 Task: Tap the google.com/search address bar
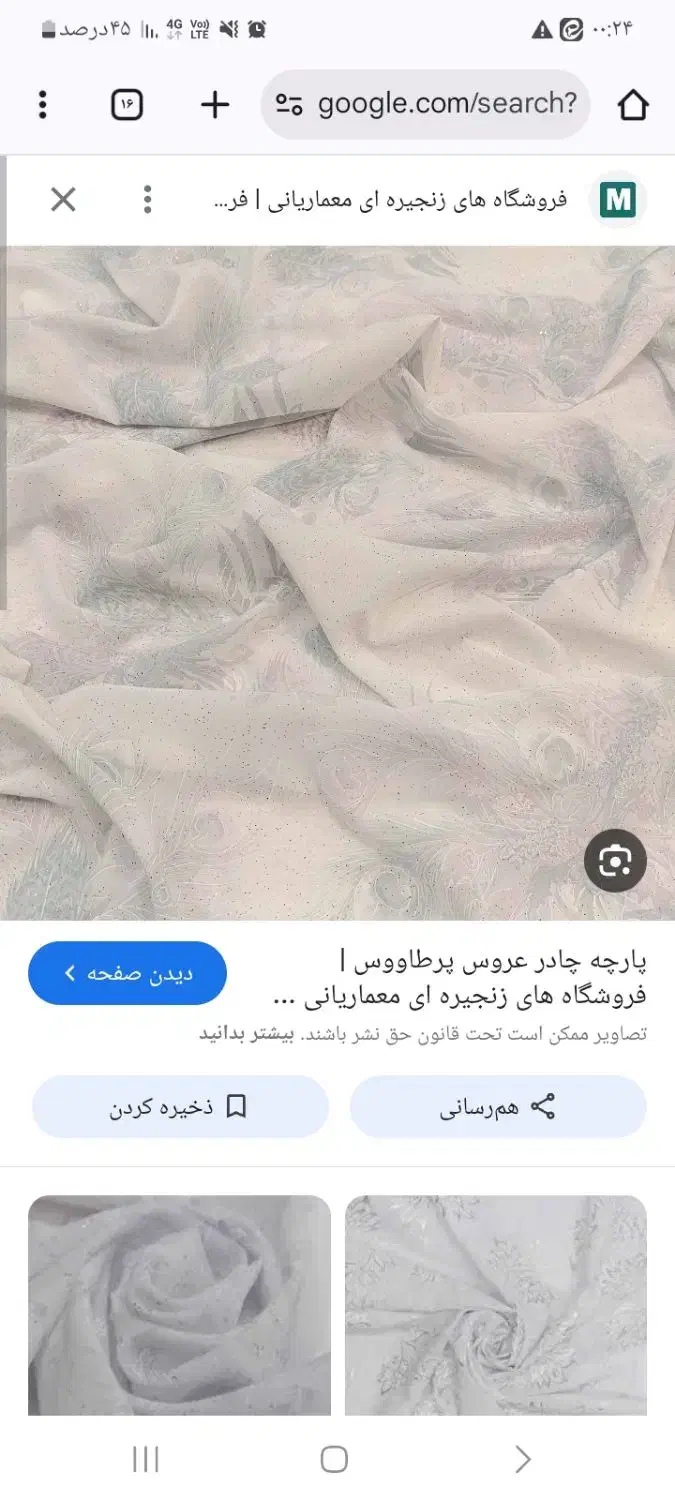tap(425, 104)
